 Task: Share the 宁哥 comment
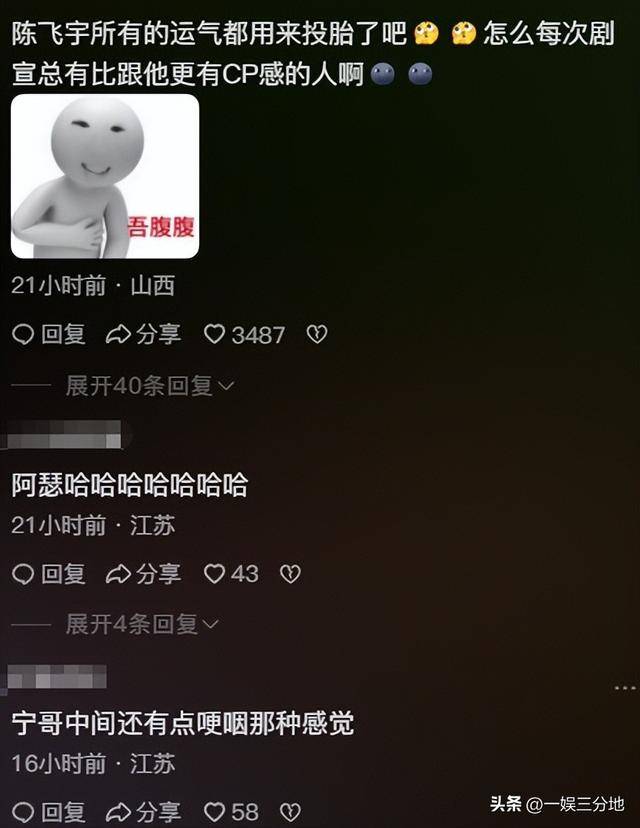point(143,812)
